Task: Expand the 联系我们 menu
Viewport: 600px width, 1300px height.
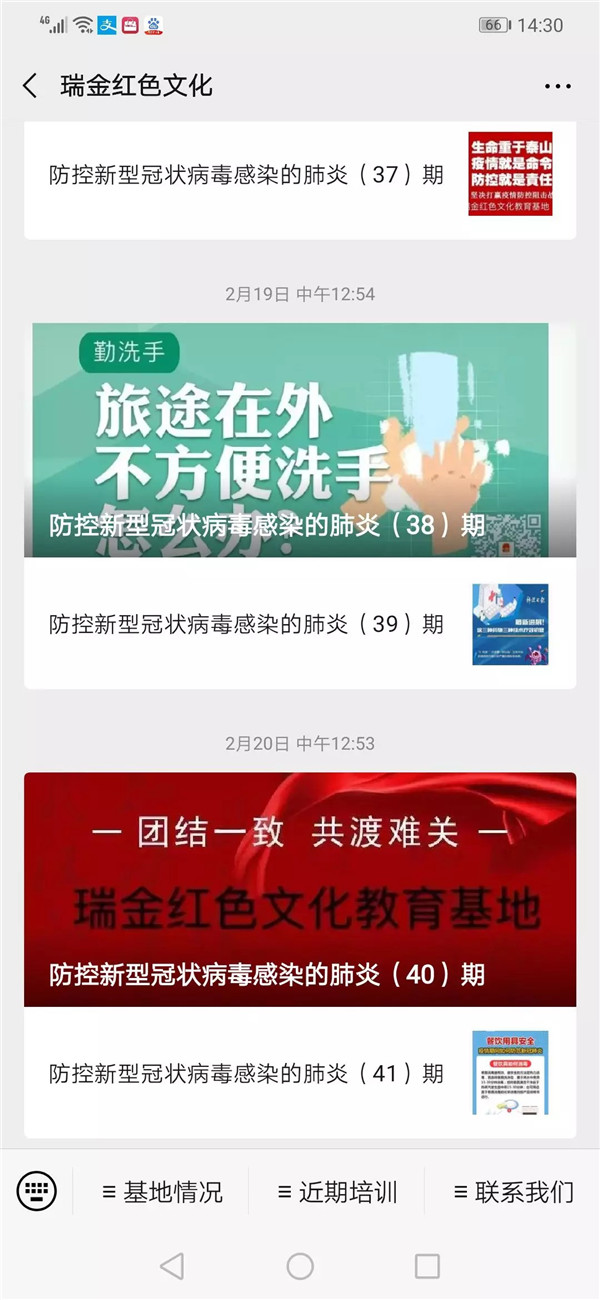Action: [x=513, y=1192]
